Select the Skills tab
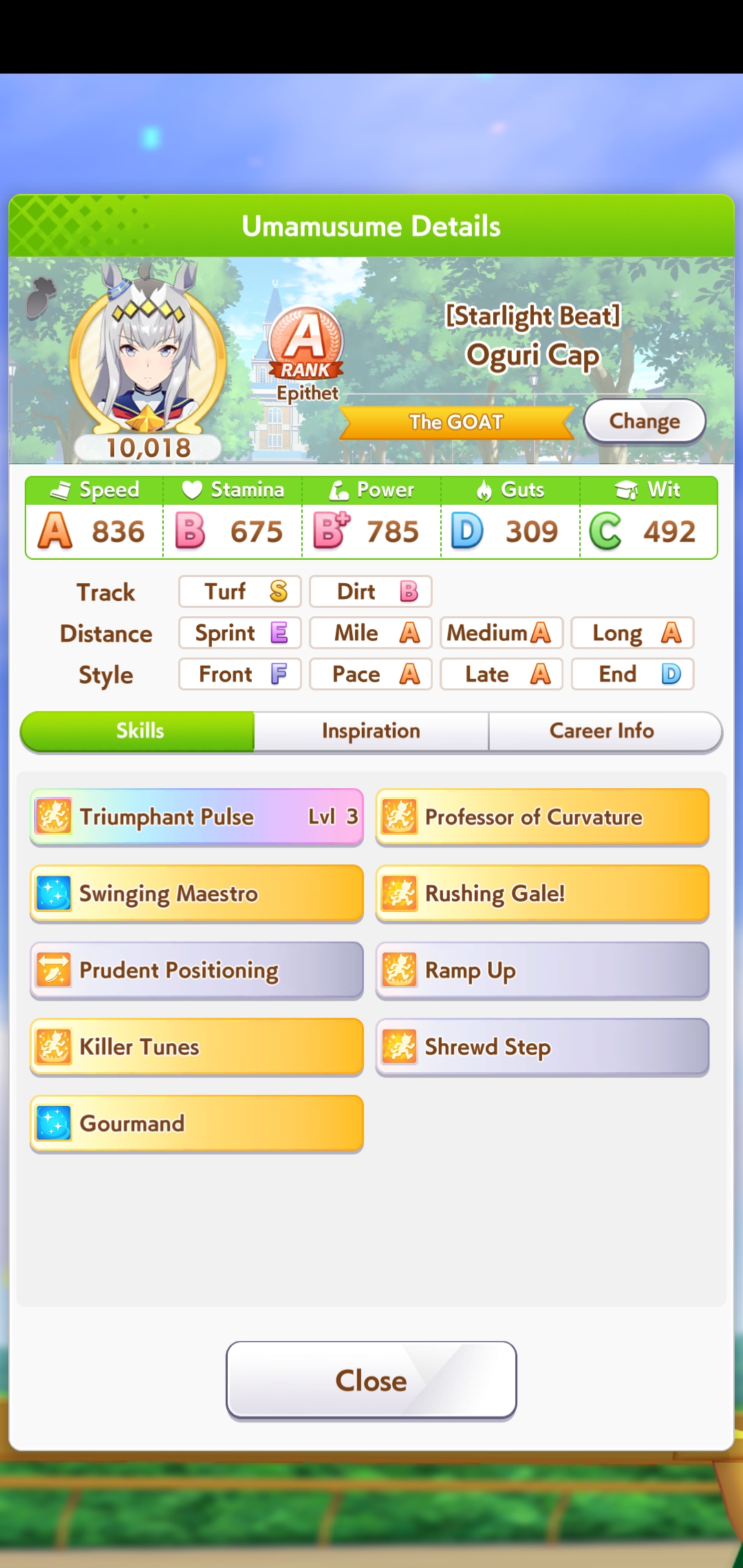Image resolution: width=743 pixels, height=1568 pixels. (x=140, y=730)
